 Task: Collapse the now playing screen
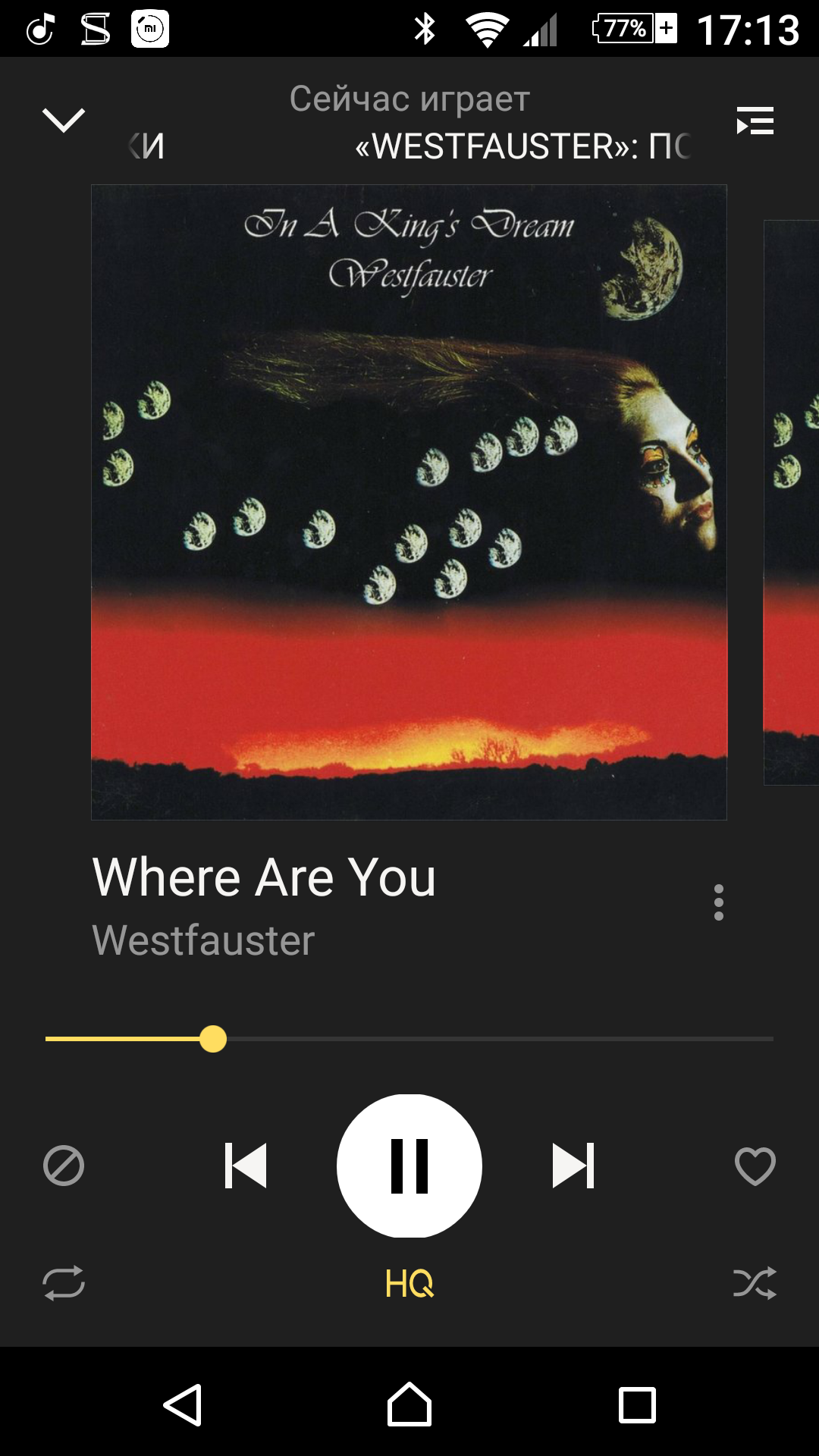pyautogui.click(x=64, y=120)
